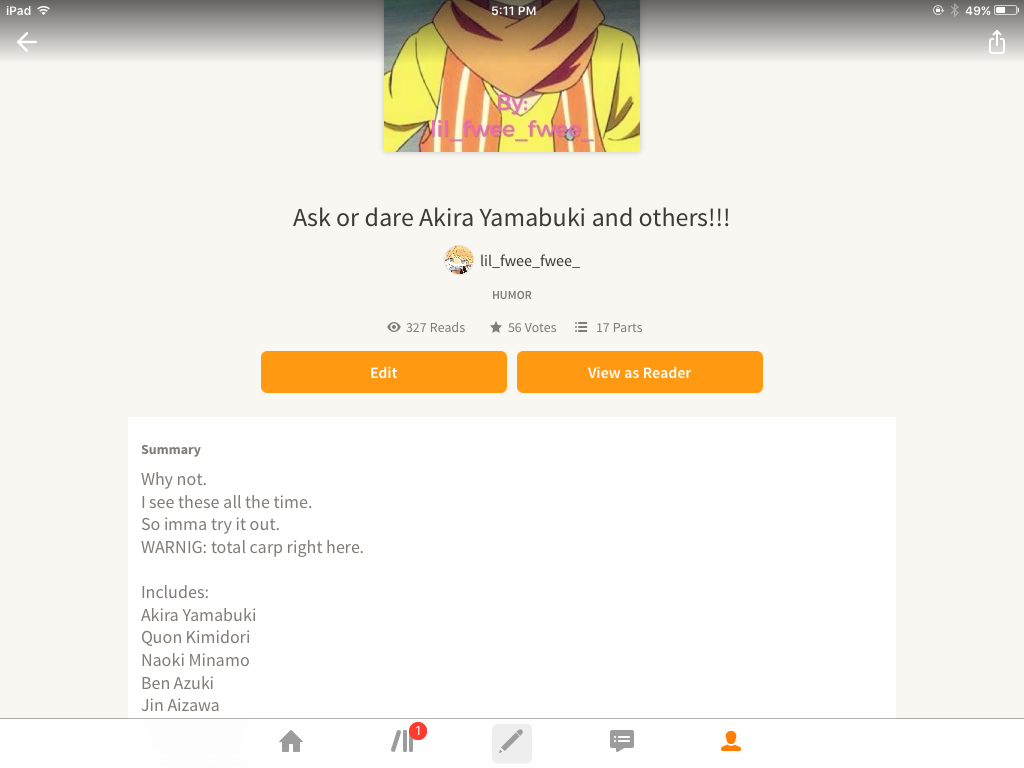Switch to the Home tab
This screenshot has height=768, width=1024.
pyautogui.click(x=291, y=741)
